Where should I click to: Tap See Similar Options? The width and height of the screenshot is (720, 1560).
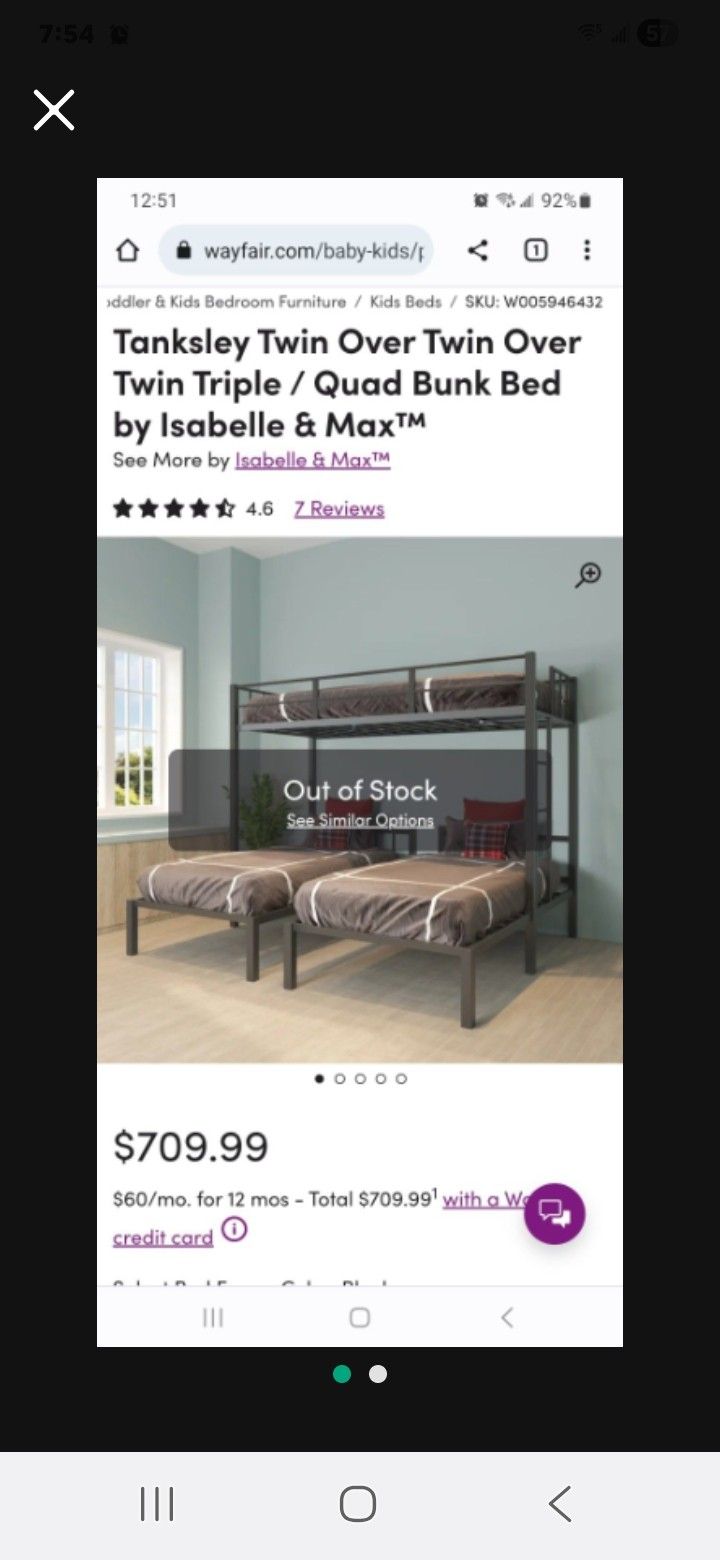(360, 820)
